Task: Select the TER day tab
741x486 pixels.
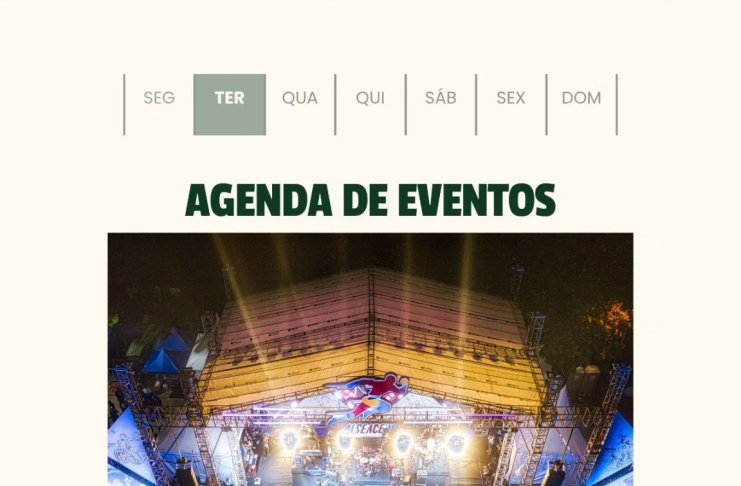Action: pyautogui.click(x=229, y=98)
